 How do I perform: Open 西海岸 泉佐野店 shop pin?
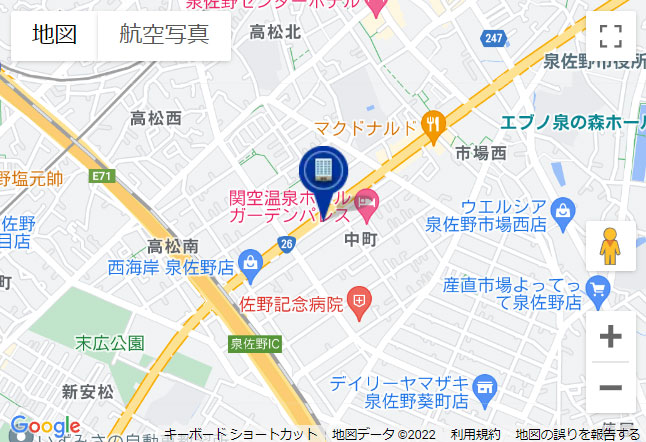click(249, 263)
